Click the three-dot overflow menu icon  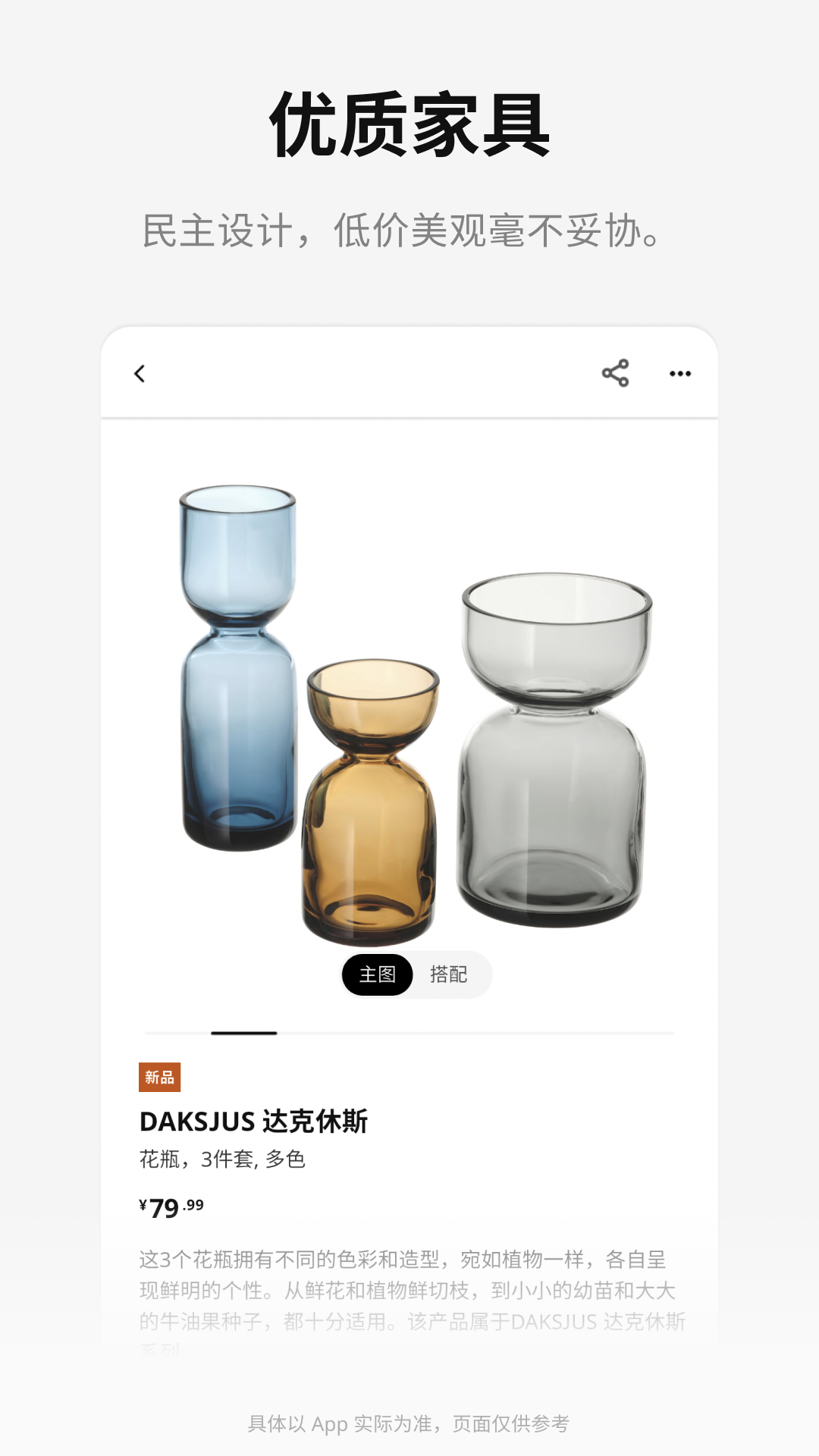pyautogui.click(x=680, y=373)
